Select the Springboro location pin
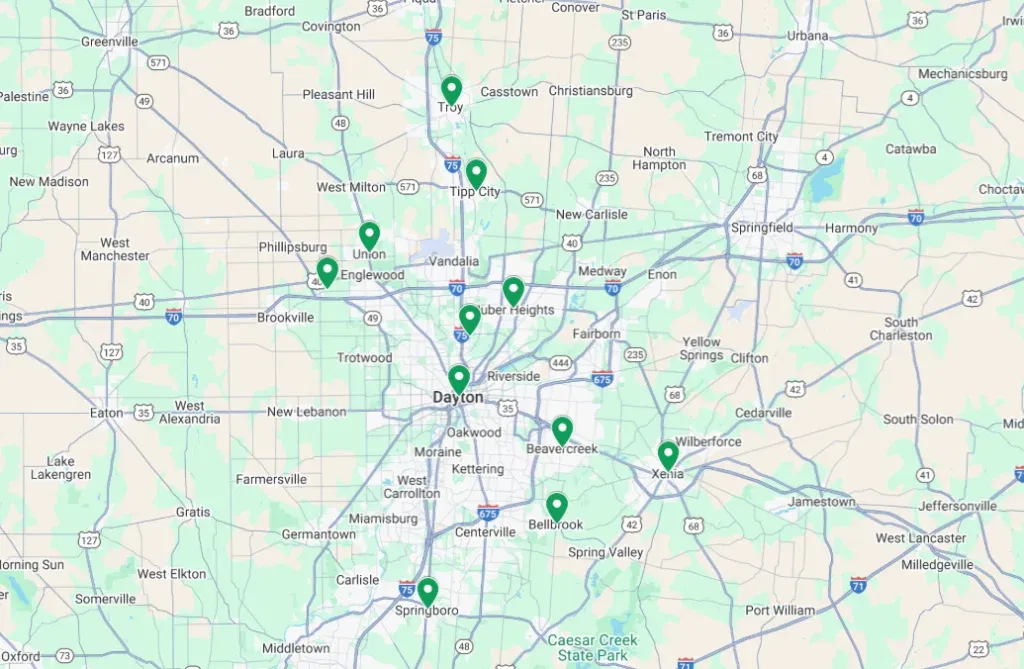The image size is (1024, 669). 427,591
